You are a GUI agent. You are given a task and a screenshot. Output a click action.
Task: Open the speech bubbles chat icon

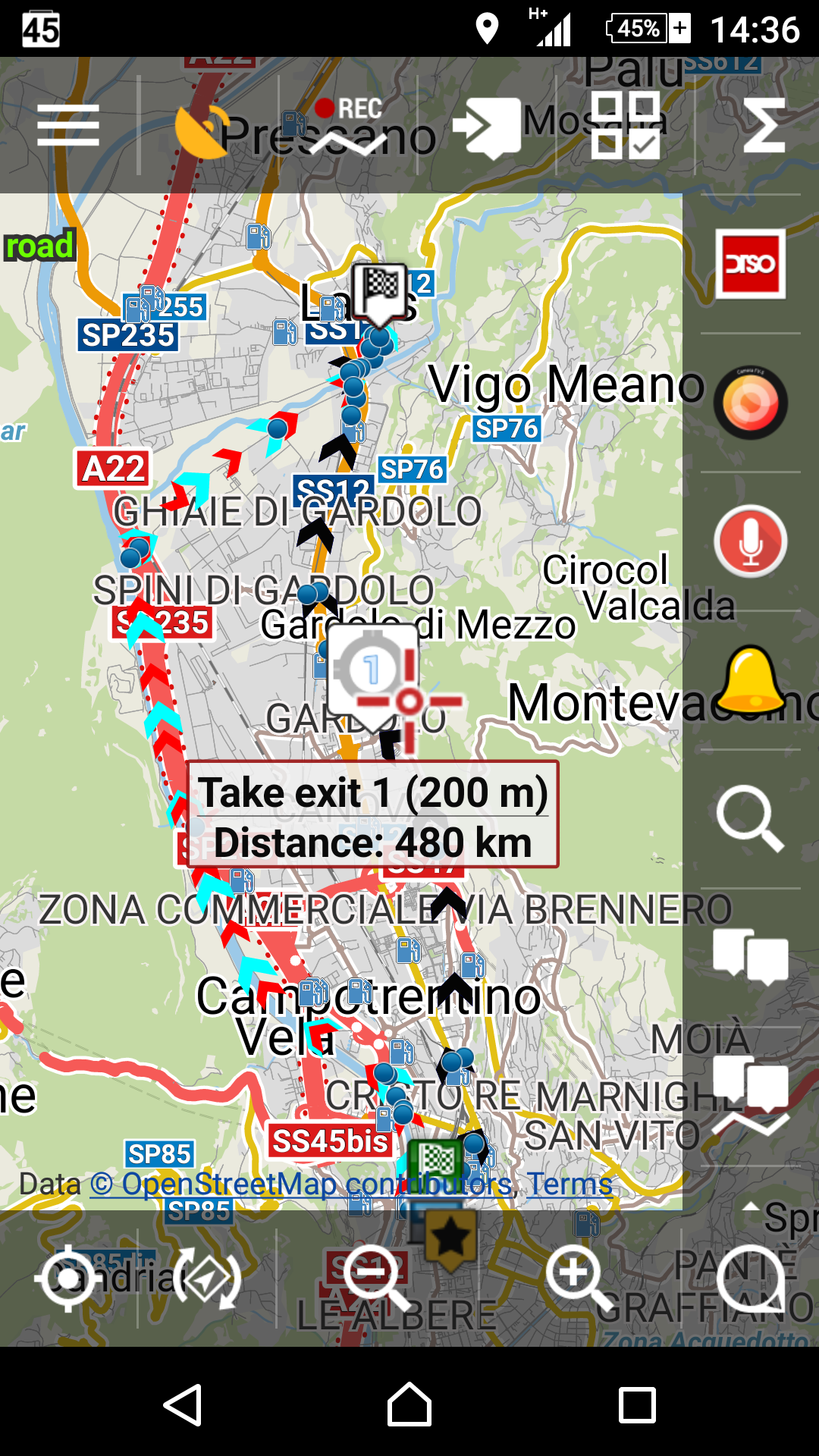pos(750,957)
